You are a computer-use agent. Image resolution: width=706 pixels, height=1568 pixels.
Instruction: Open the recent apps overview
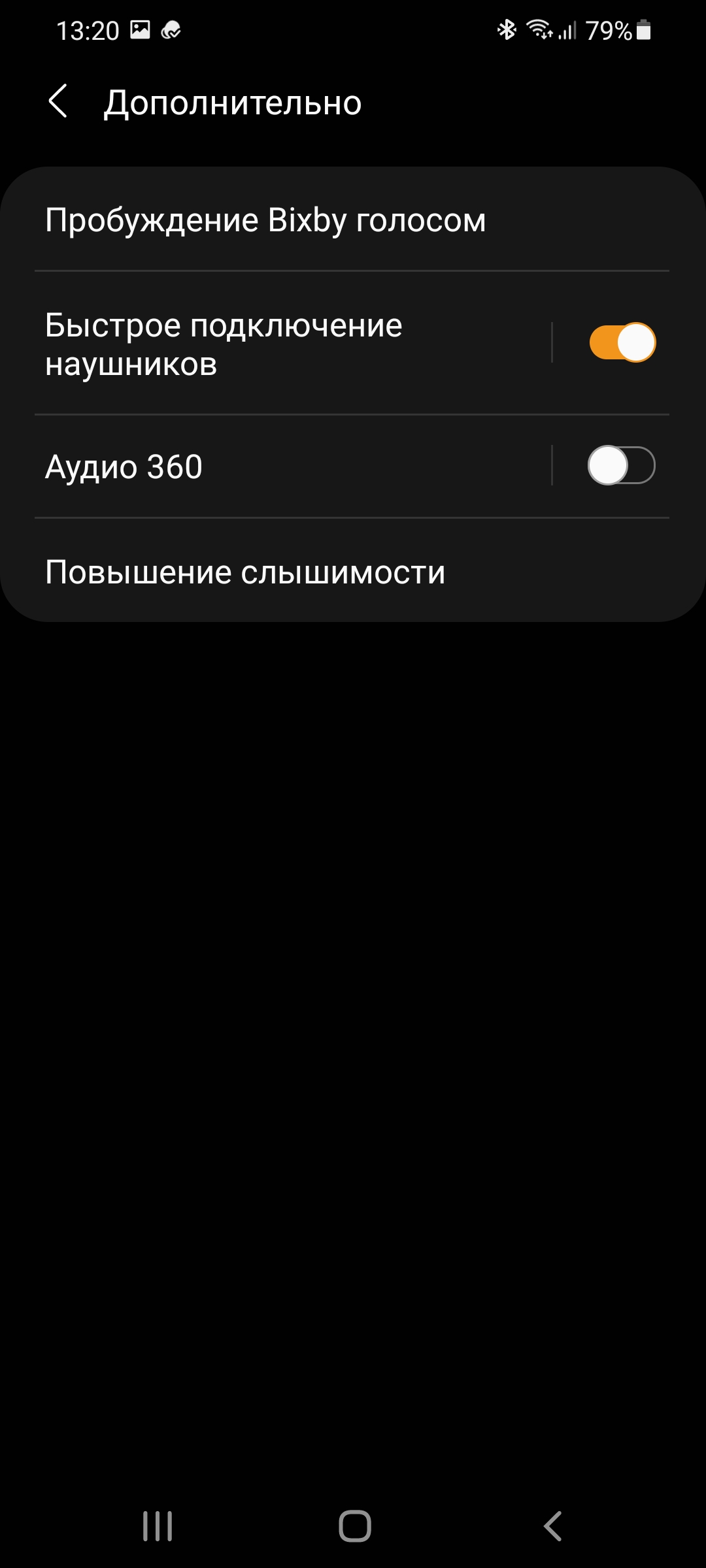tap(158, 1526)
